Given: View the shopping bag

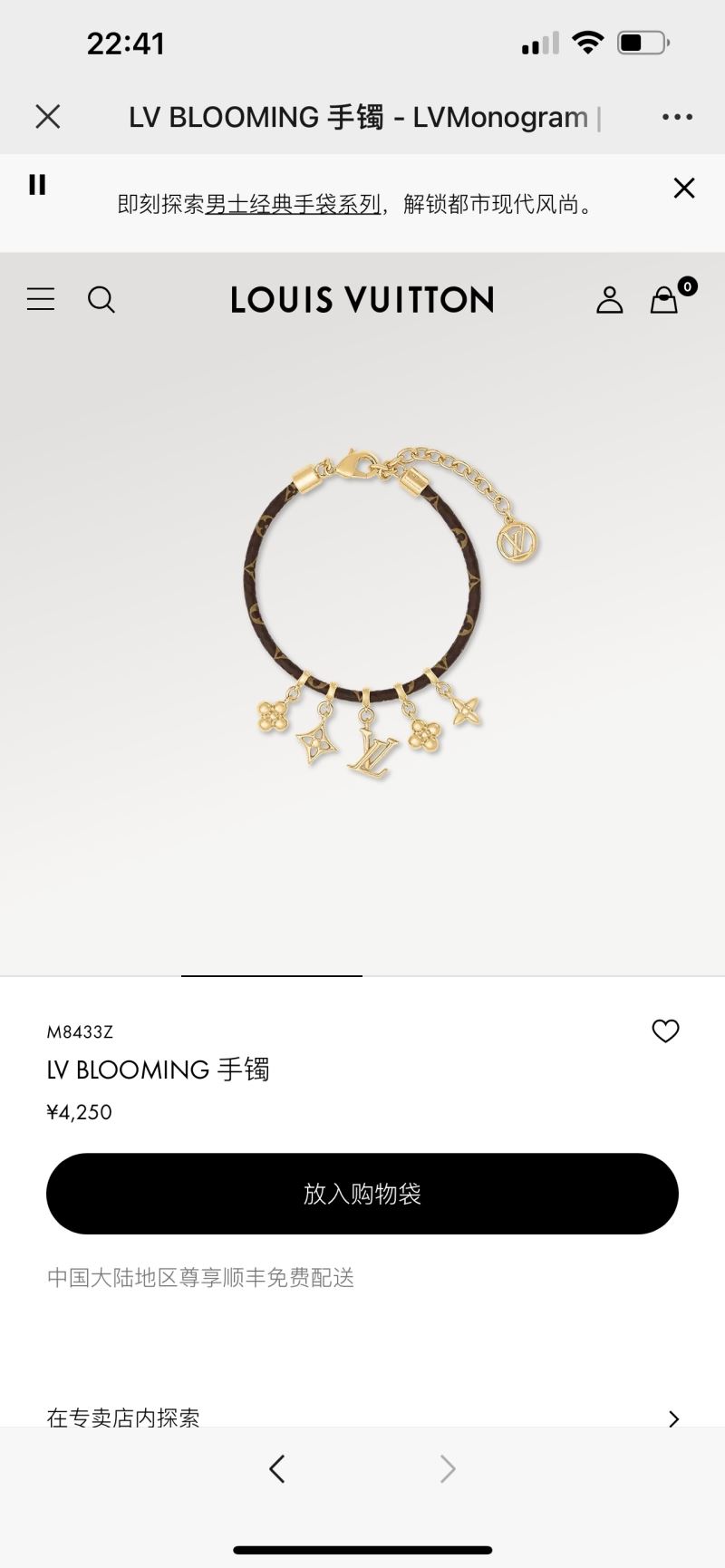Looking at the screenshot, I should [664, 299].
